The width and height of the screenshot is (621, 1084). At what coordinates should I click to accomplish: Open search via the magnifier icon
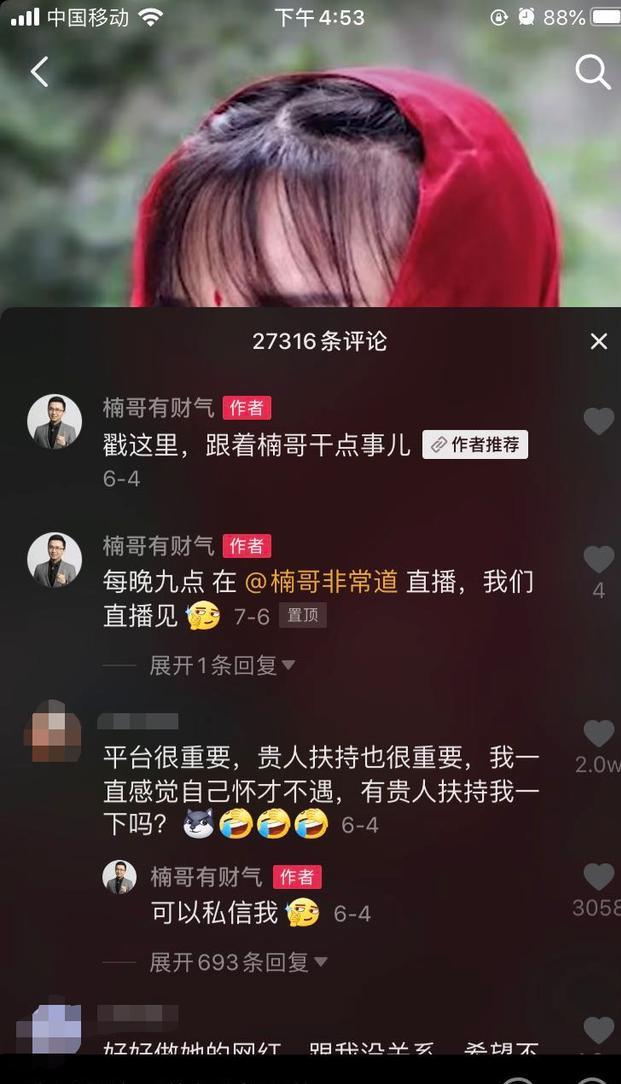[x=592, y=72]
